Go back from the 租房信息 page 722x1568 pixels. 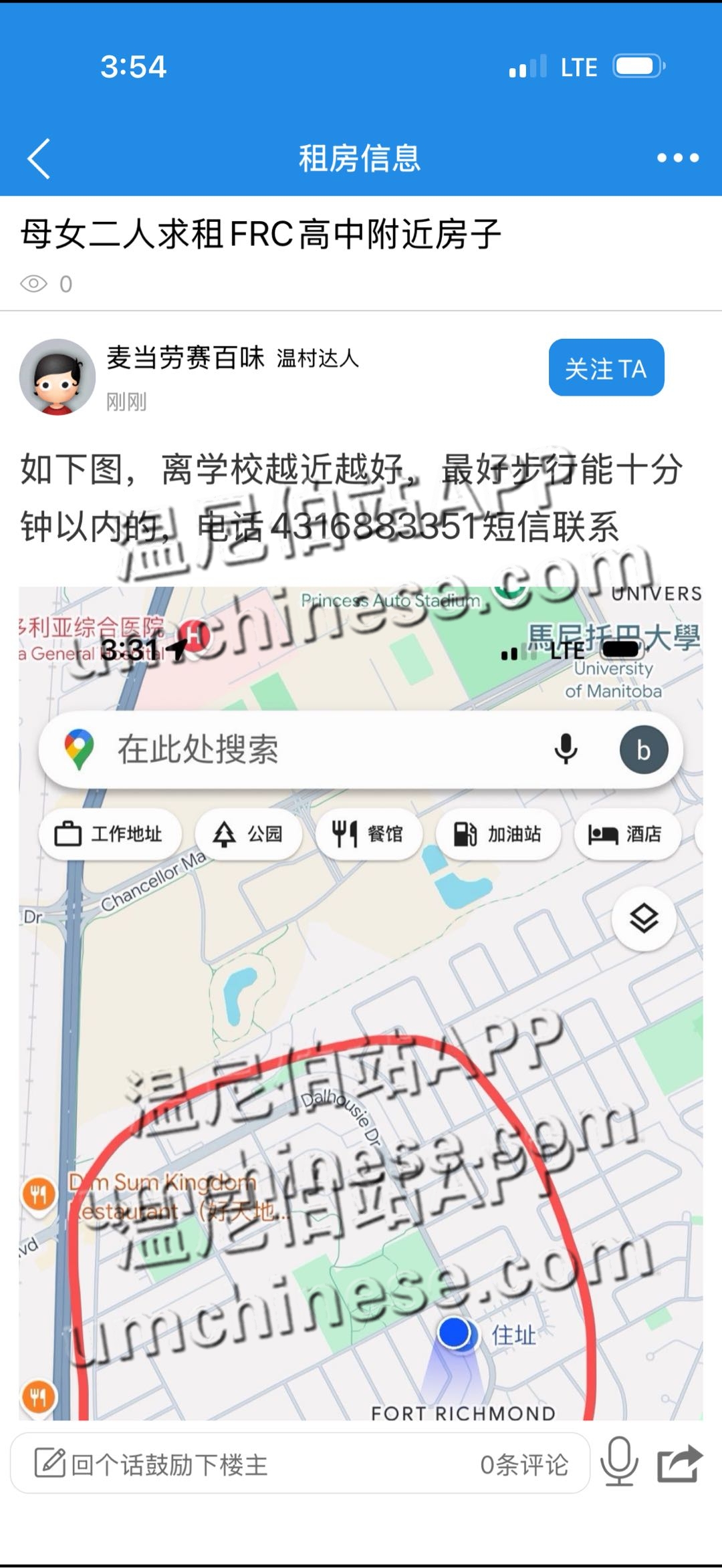coord(39,158)
